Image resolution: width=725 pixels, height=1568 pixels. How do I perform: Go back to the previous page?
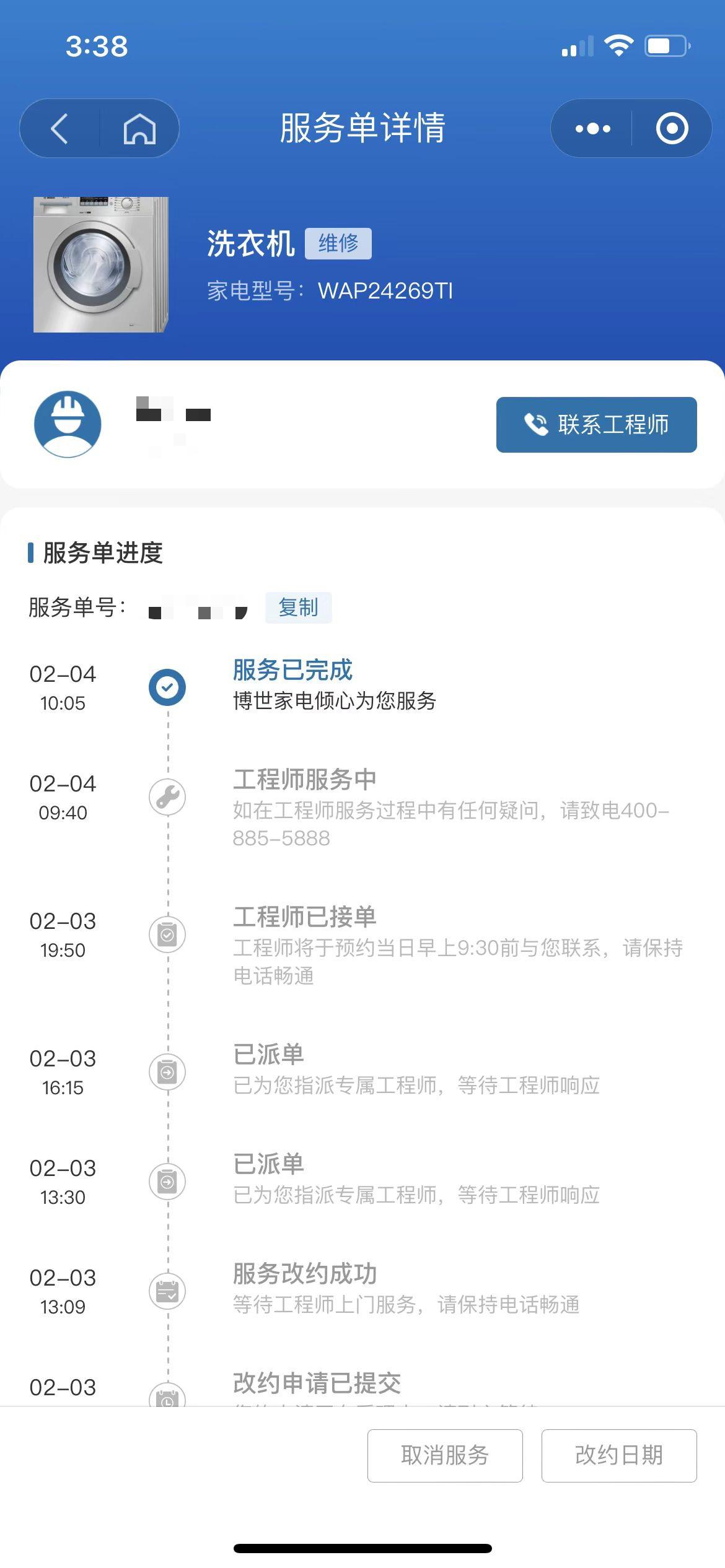(59, 129)
